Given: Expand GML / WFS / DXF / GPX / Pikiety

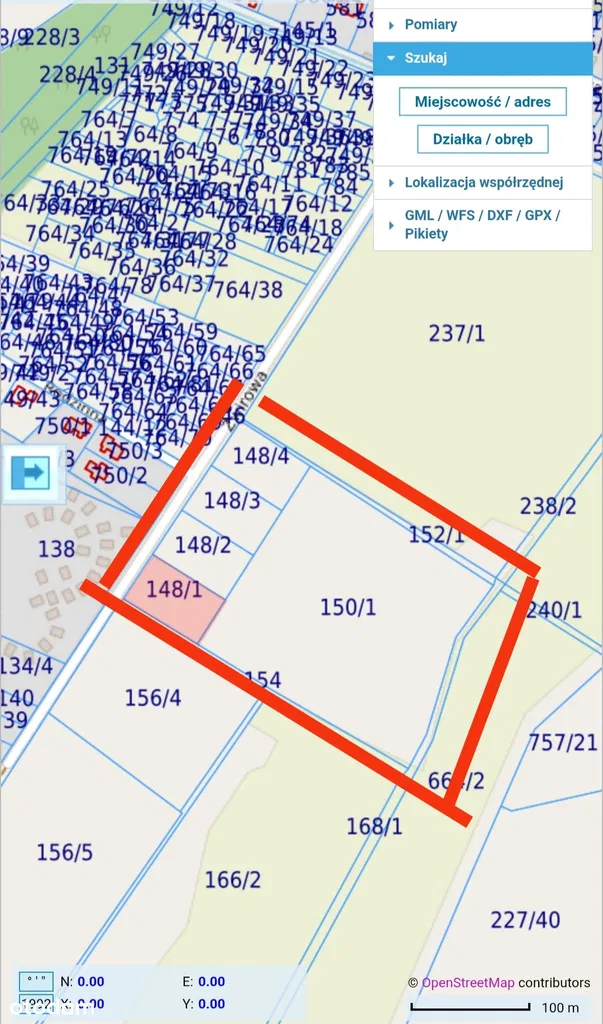Looking at the screenshot, I should point(481,224).
